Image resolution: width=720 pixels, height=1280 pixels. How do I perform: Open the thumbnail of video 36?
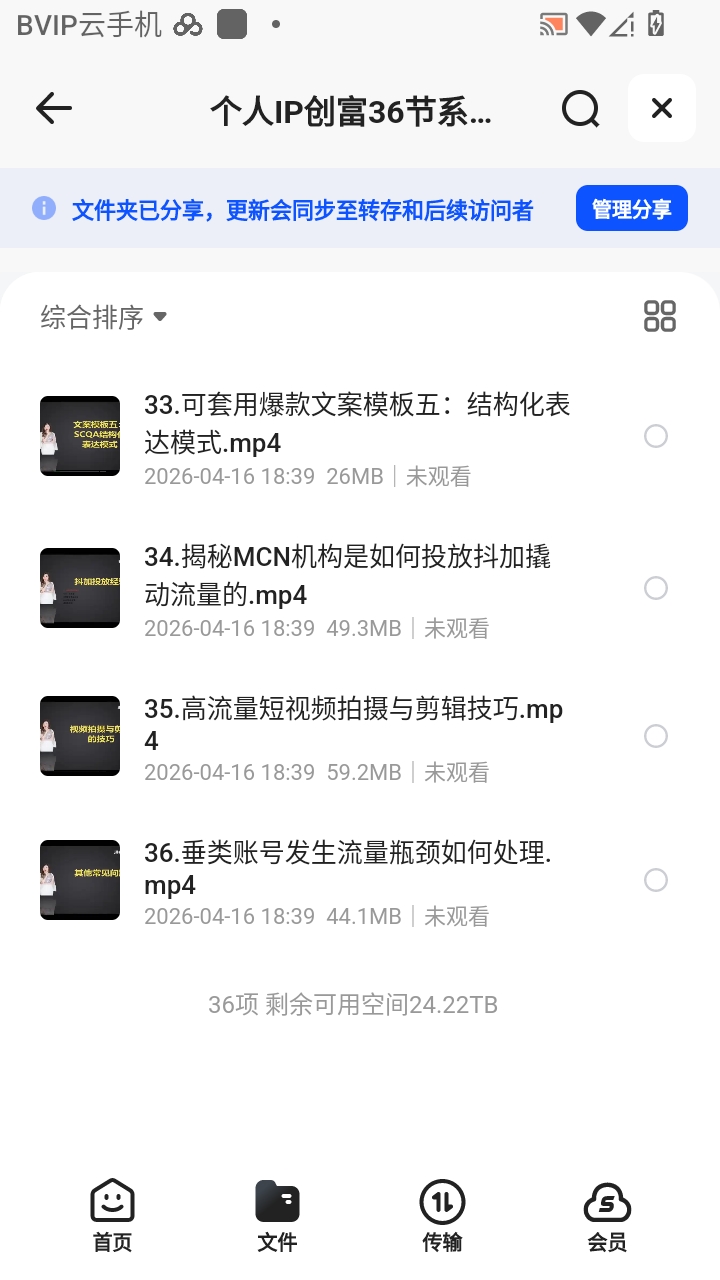pos(80,880)
